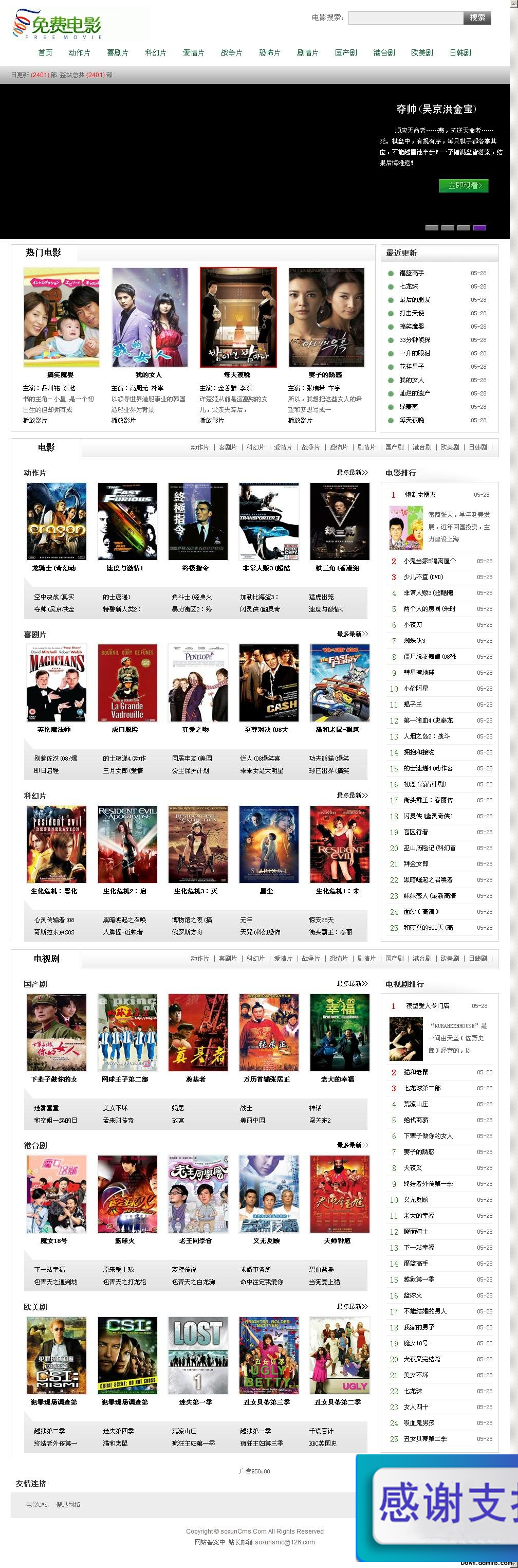Click the 搜索 button
The height and width of the screenshot is (1568, 518).
[x=477, y=17]
